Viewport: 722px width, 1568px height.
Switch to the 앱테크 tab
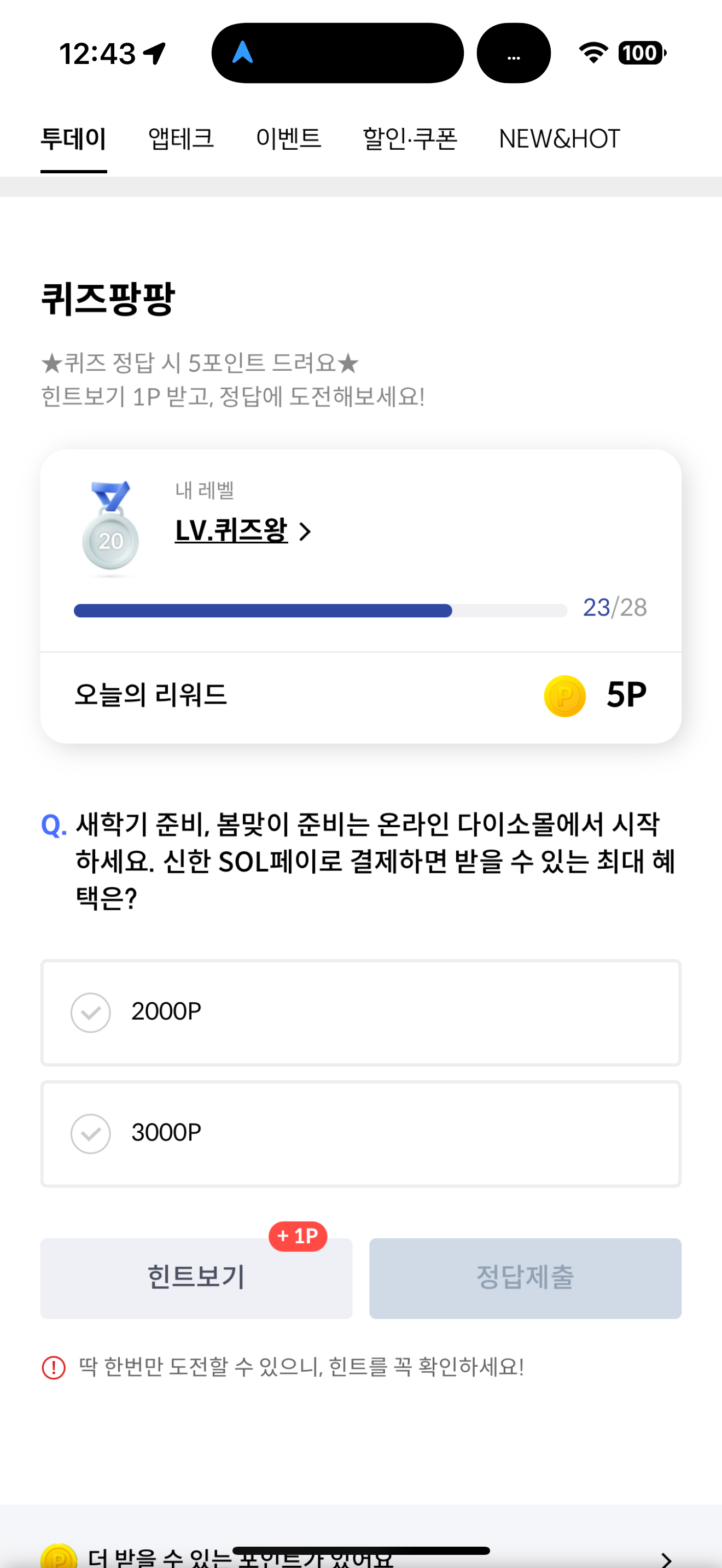[181, 139]
